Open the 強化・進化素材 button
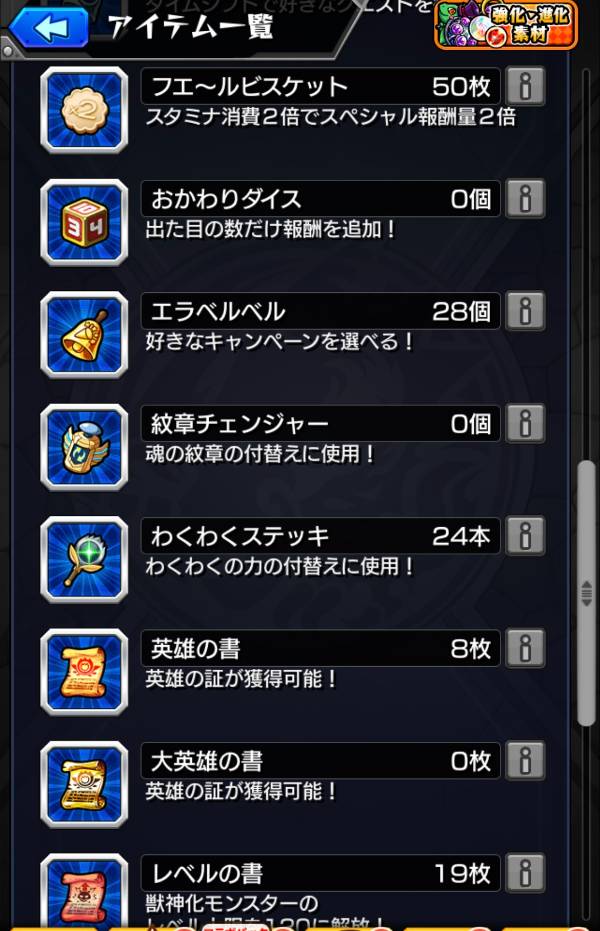 tap(505, 24)
